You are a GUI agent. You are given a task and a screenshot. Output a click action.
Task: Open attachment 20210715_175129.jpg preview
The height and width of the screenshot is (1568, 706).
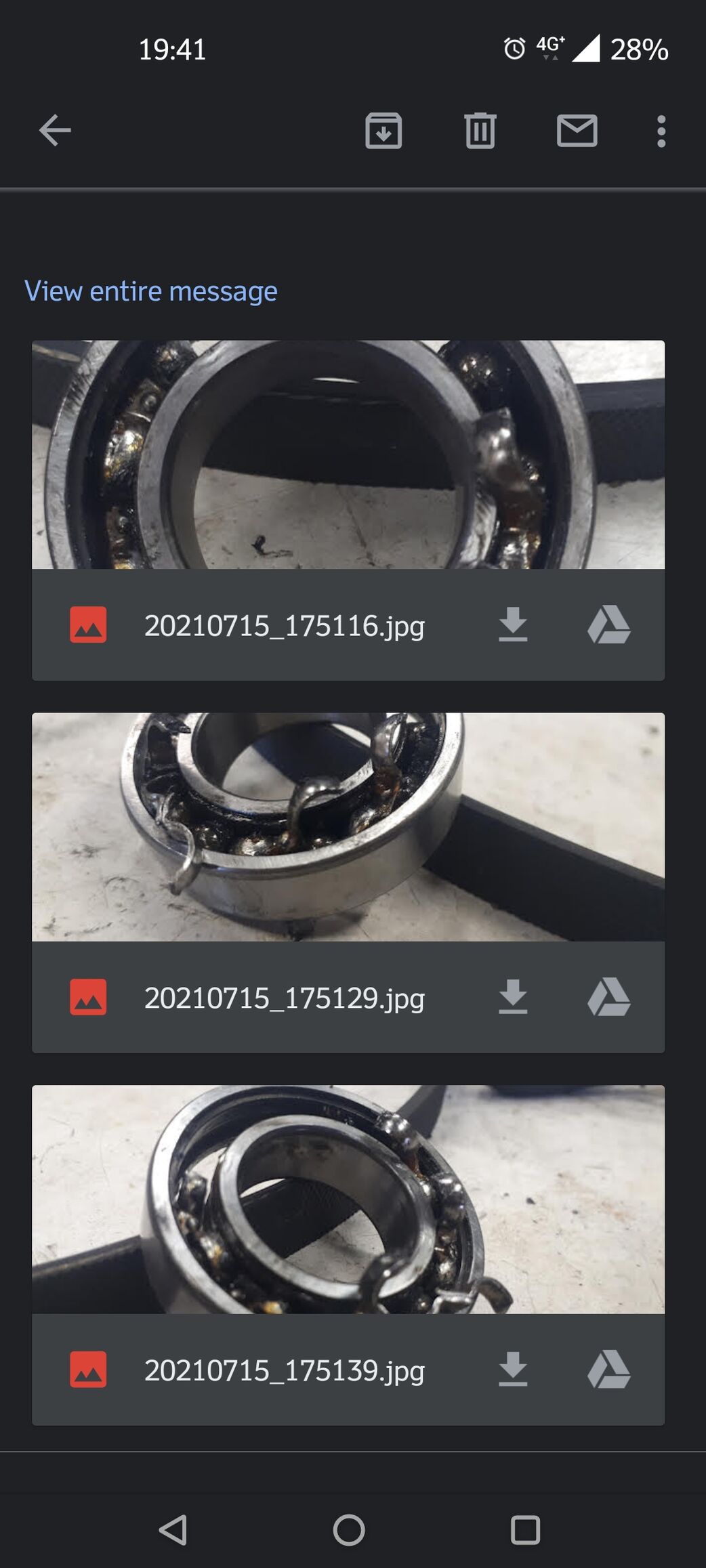coord(348,827)
